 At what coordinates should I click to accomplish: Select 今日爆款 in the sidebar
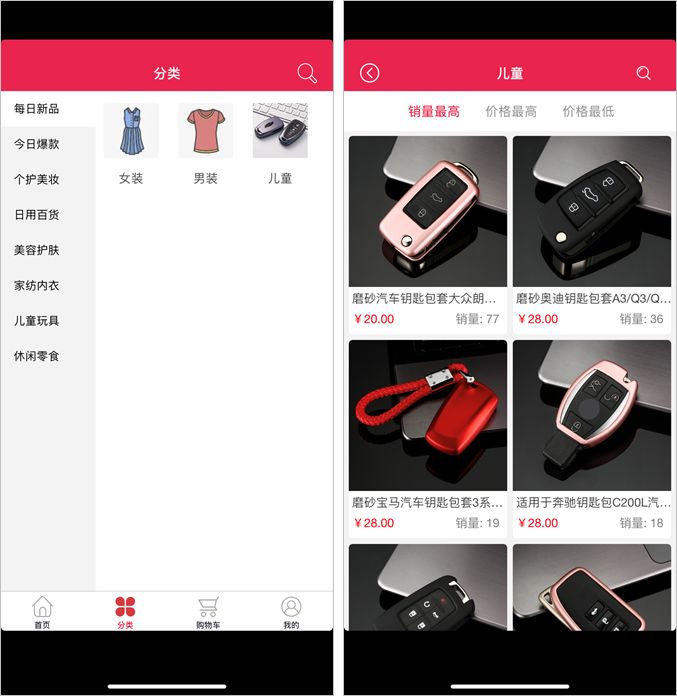point(37,144)
